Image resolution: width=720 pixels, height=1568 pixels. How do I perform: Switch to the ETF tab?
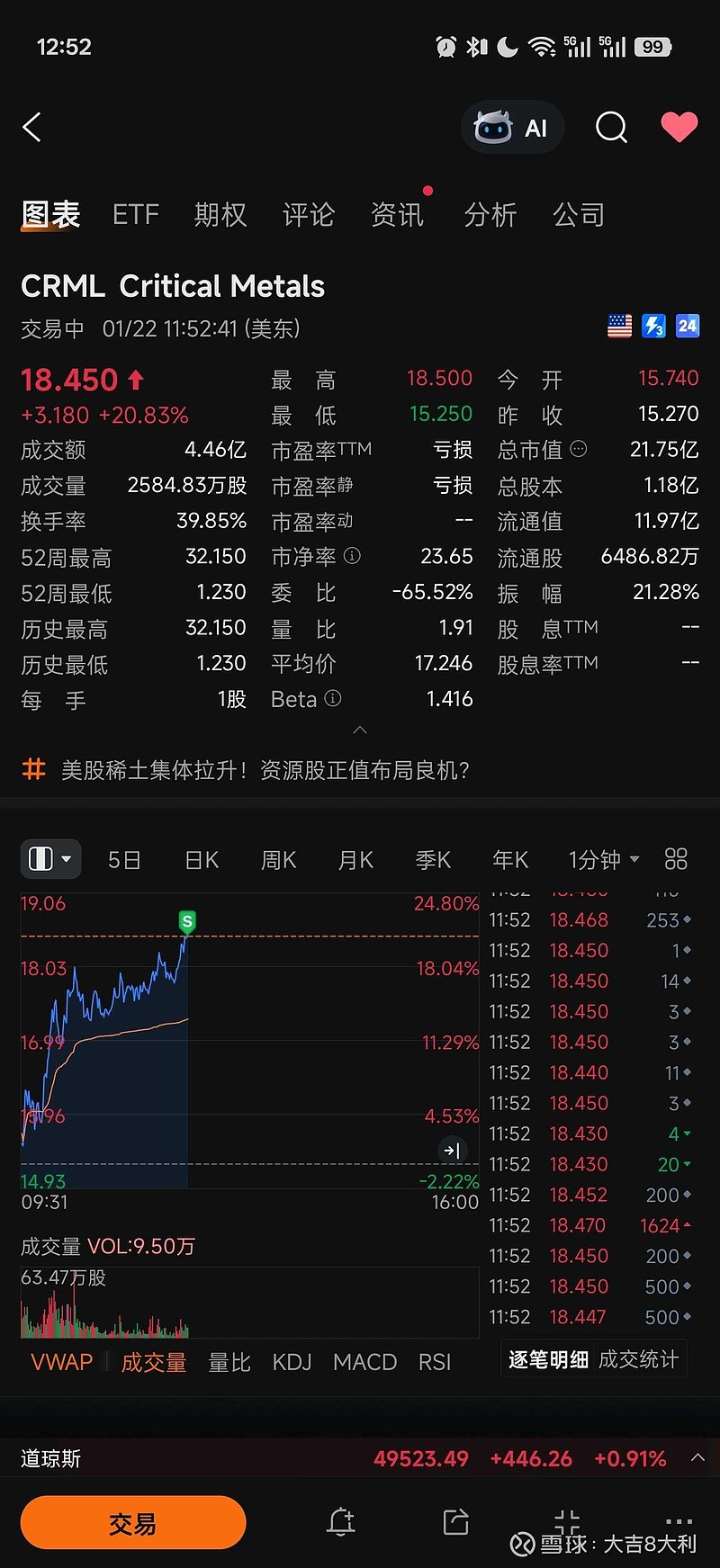pos(135,214)
